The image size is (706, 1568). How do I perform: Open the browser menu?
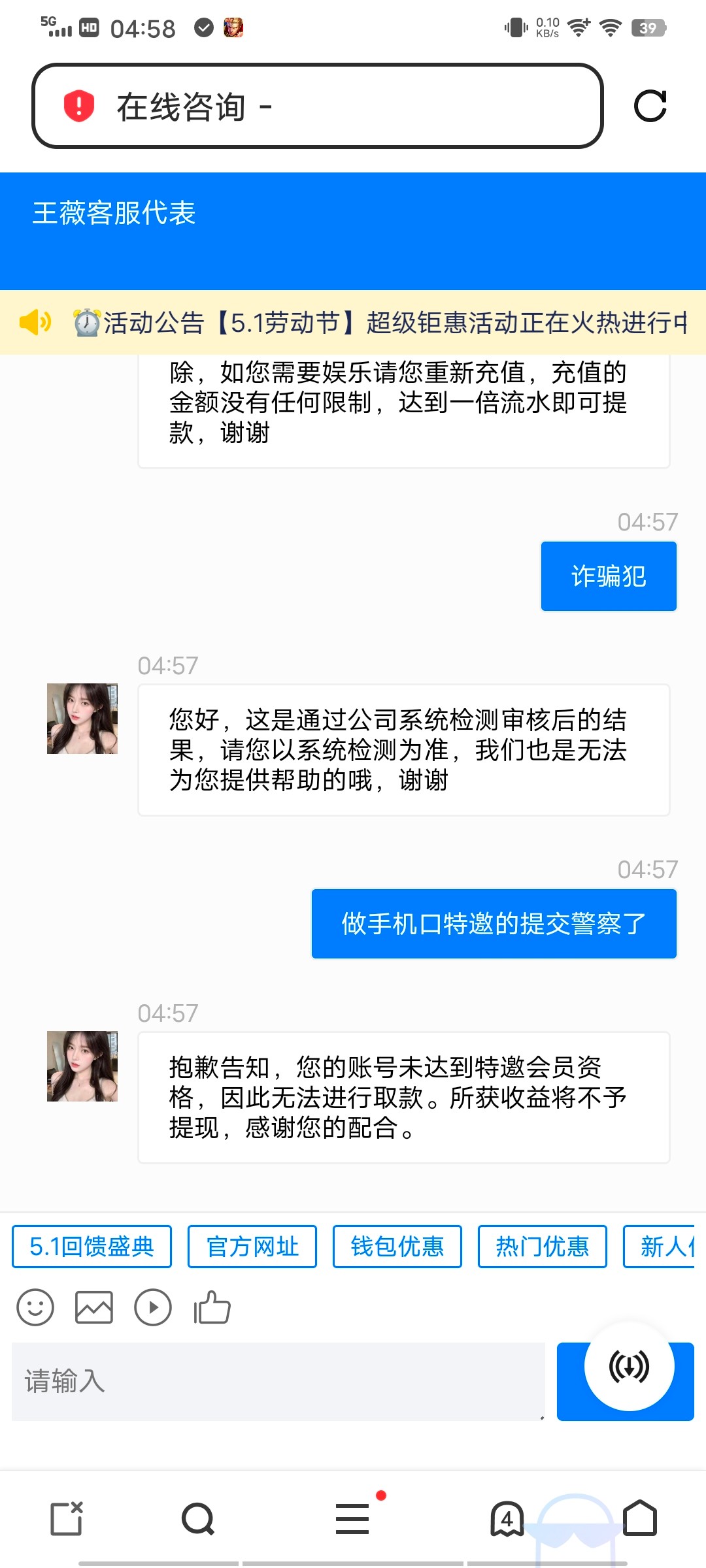352,1518
